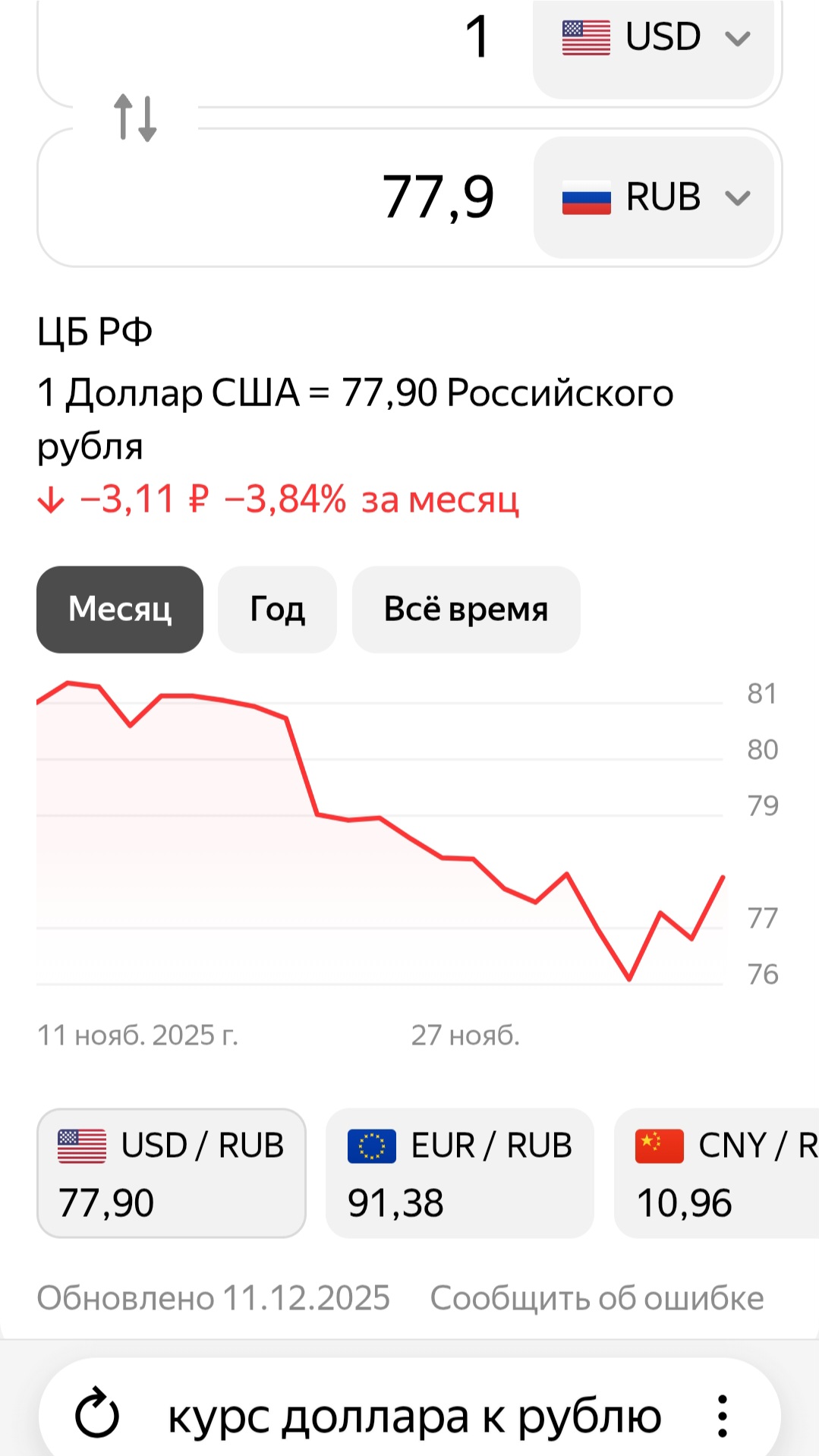
Task: Show the Всё время chart range
Action: pos(466,609)
